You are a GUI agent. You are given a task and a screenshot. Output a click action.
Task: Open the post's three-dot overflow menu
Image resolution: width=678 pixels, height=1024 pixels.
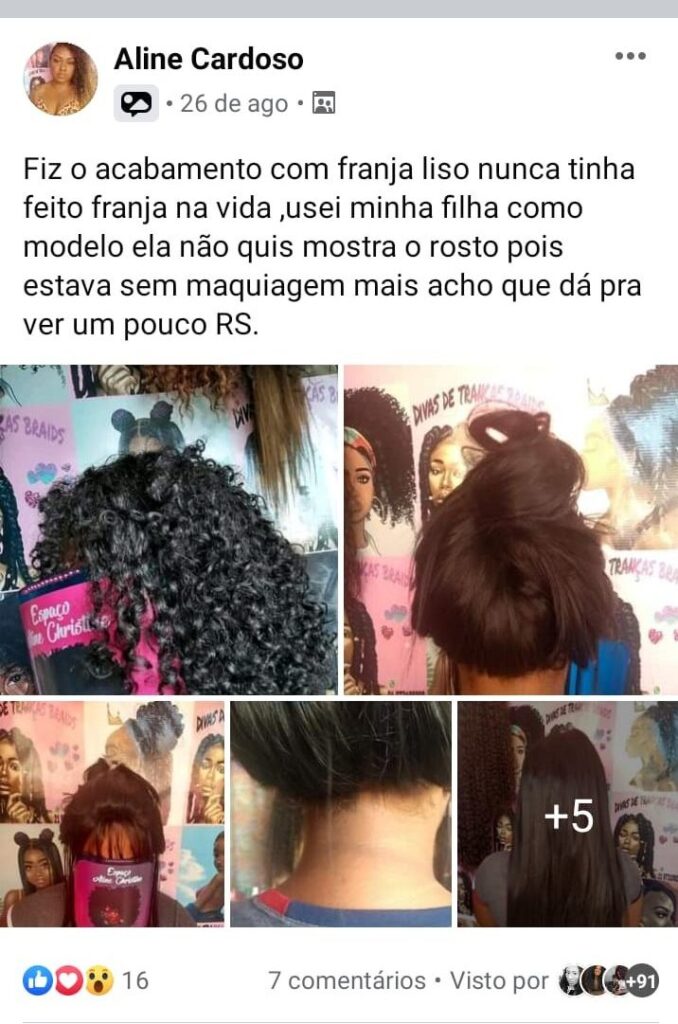coord(630,57)
